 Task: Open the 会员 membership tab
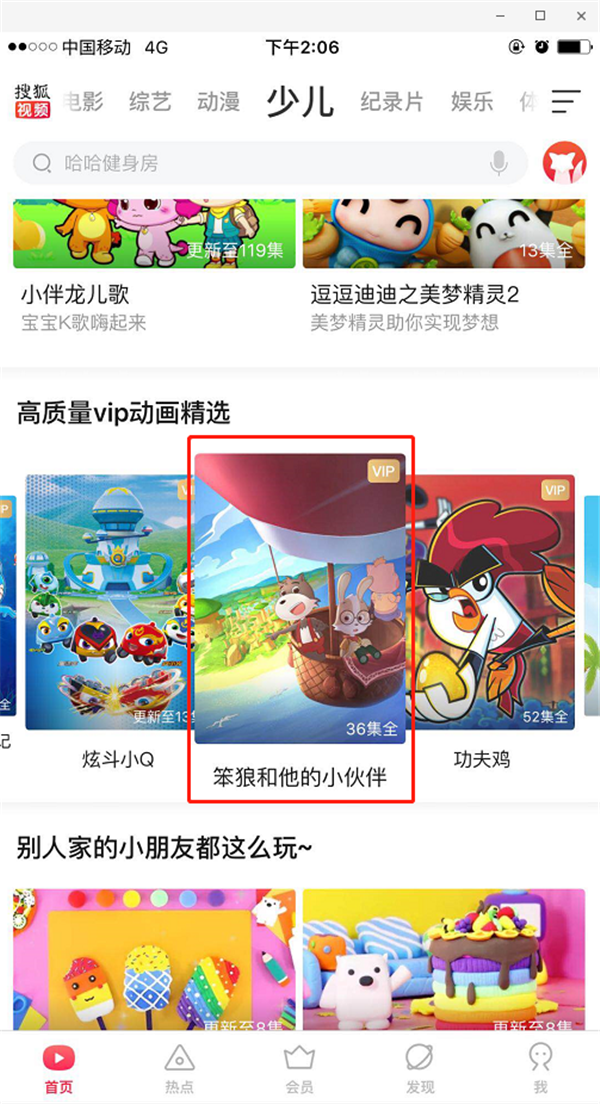pyautogui.click(x=299, y=1067)
